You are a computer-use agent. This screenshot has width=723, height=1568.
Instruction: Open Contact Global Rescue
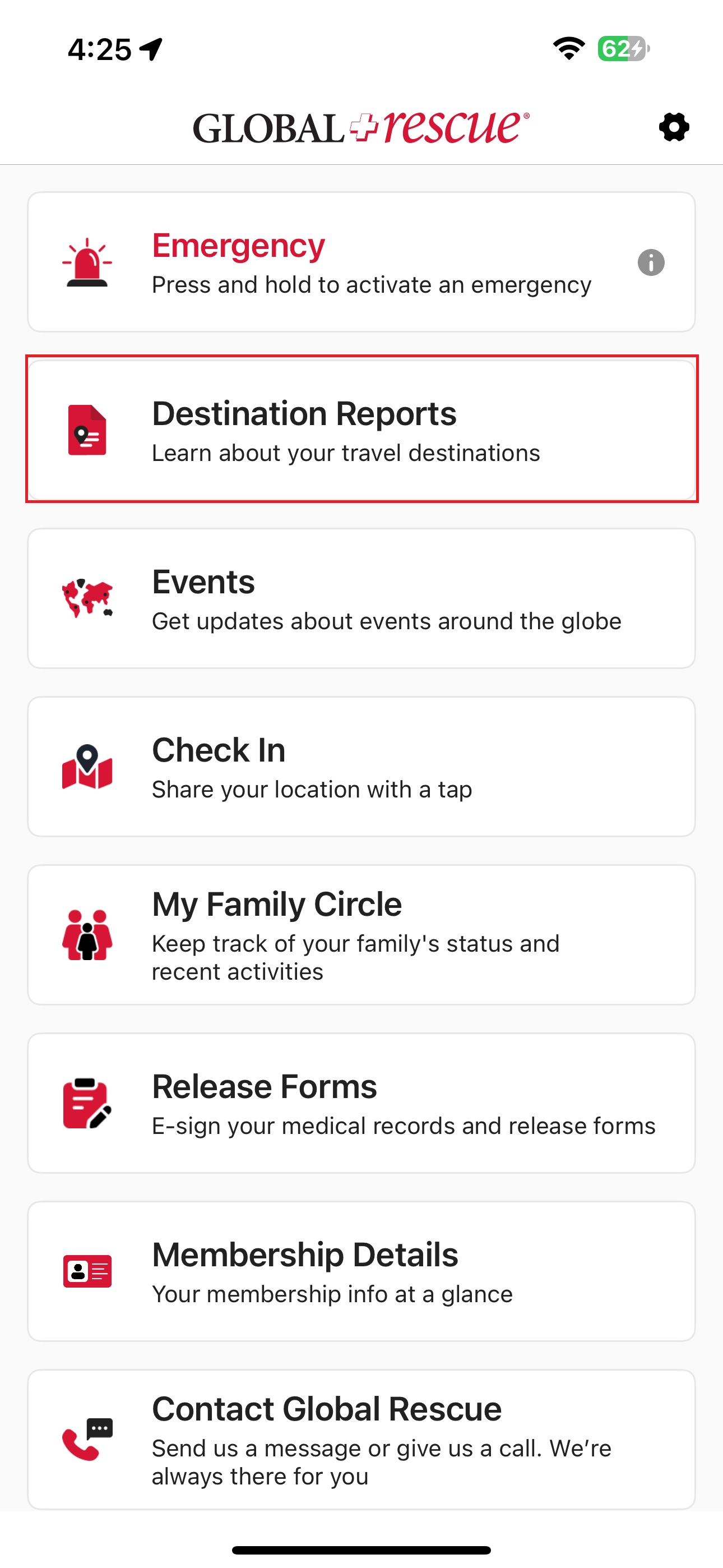point(361,1439)
